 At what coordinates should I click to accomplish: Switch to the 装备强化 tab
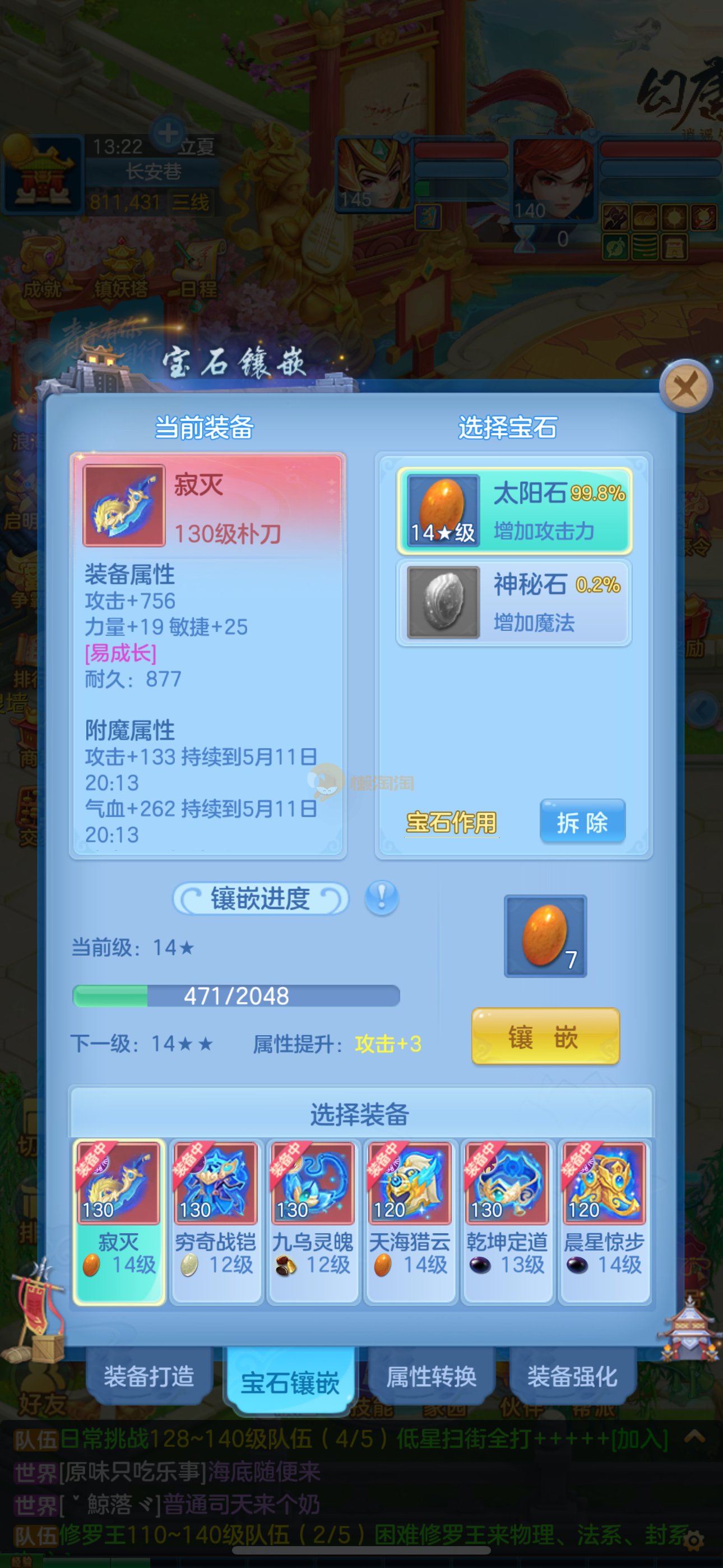point(572,1377)
